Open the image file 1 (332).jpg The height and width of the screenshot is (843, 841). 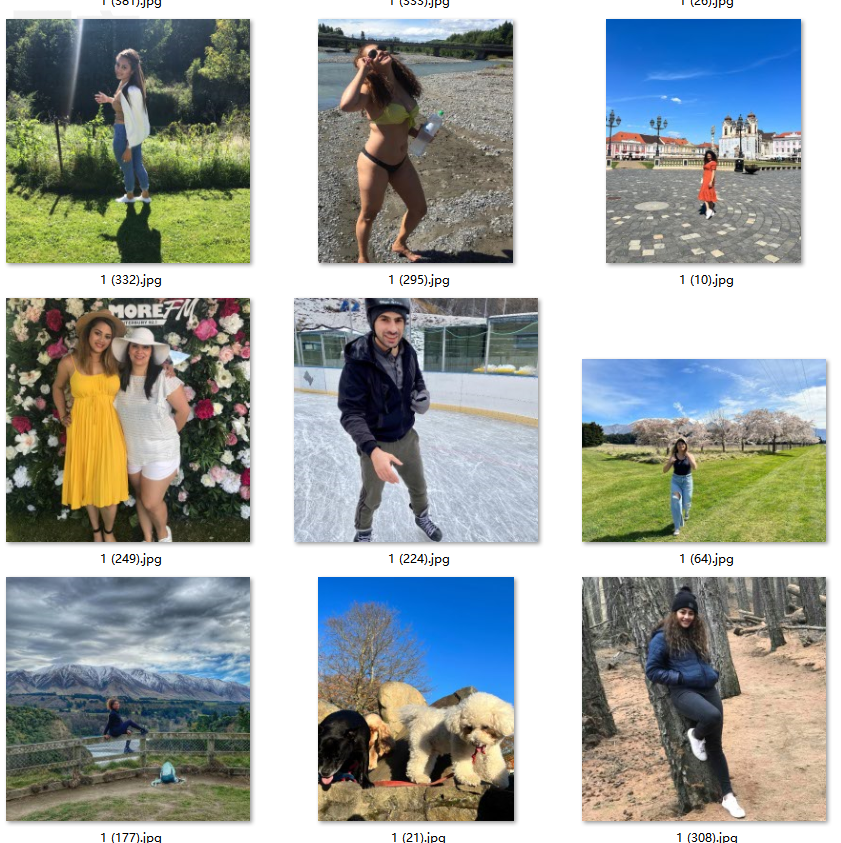click(128, 141)
